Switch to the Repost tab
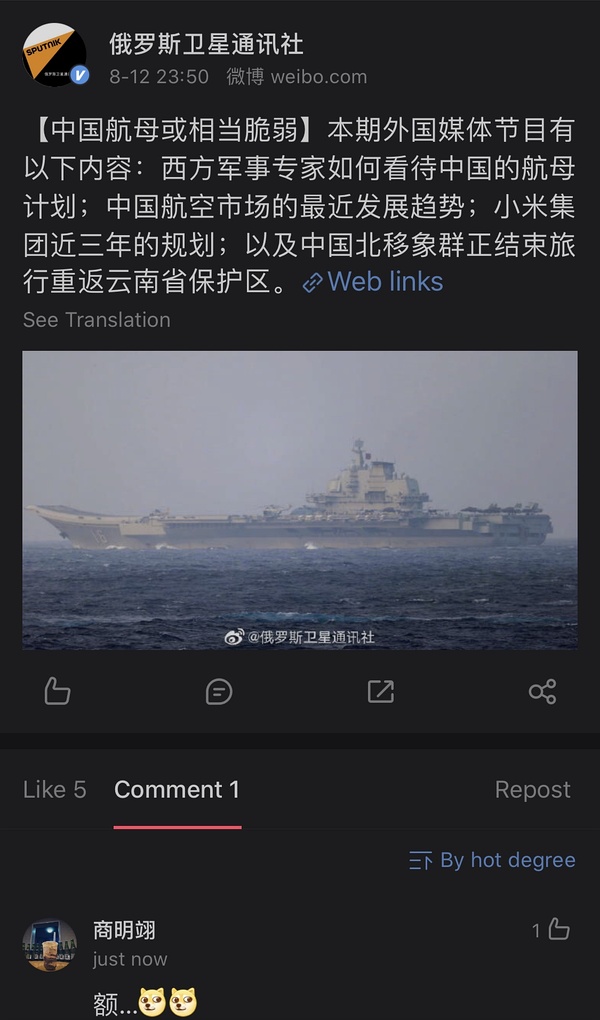 [532, 789]
